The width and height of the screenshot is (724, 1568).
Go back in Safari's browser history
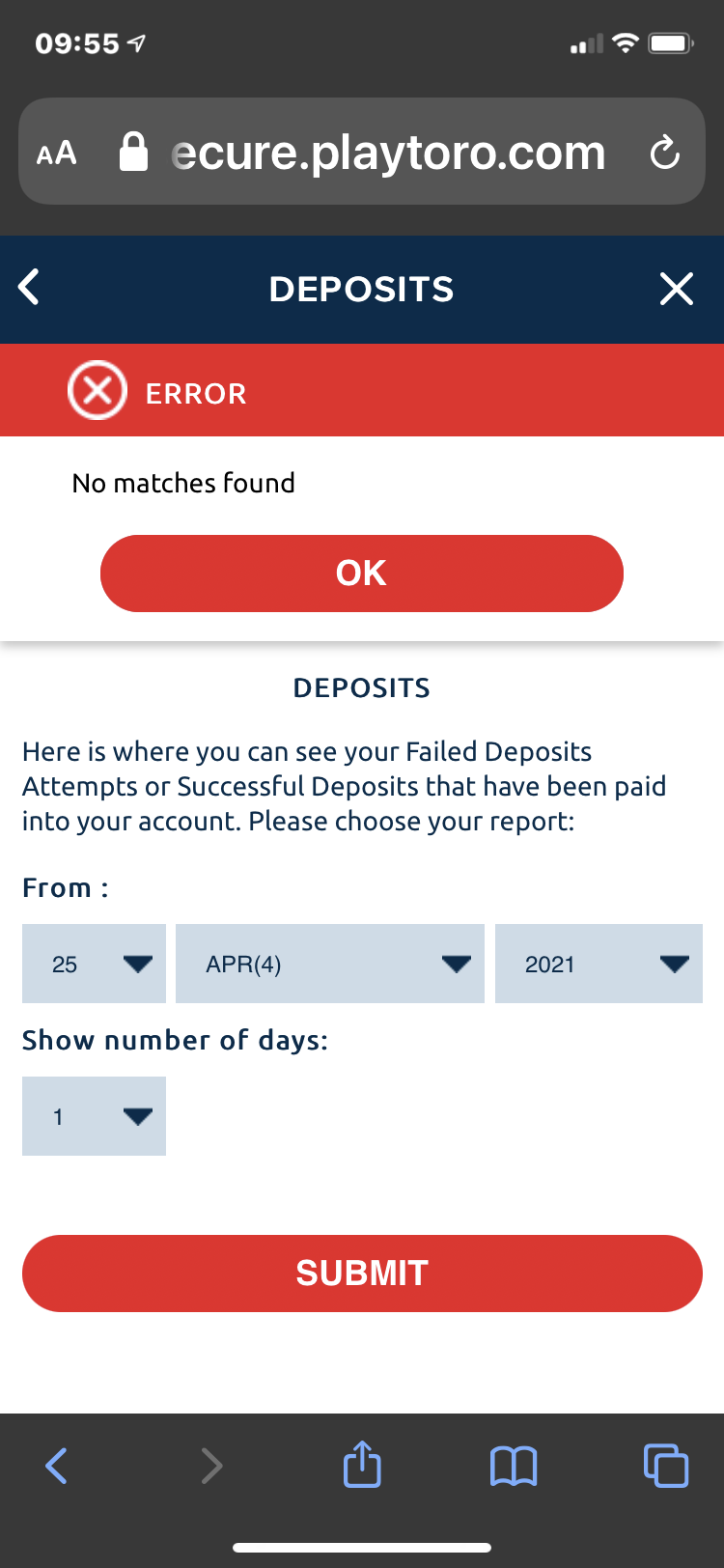tap(57, 1466)
